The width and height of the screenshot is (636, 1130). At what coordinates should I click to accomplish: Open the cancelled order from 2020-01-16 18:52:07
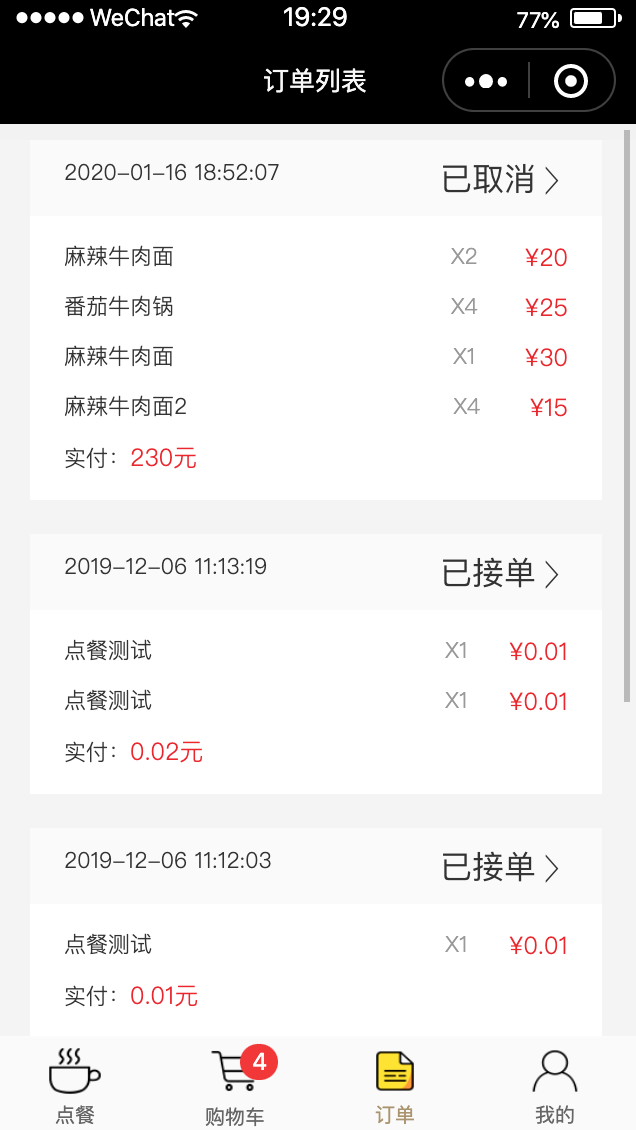500,180
